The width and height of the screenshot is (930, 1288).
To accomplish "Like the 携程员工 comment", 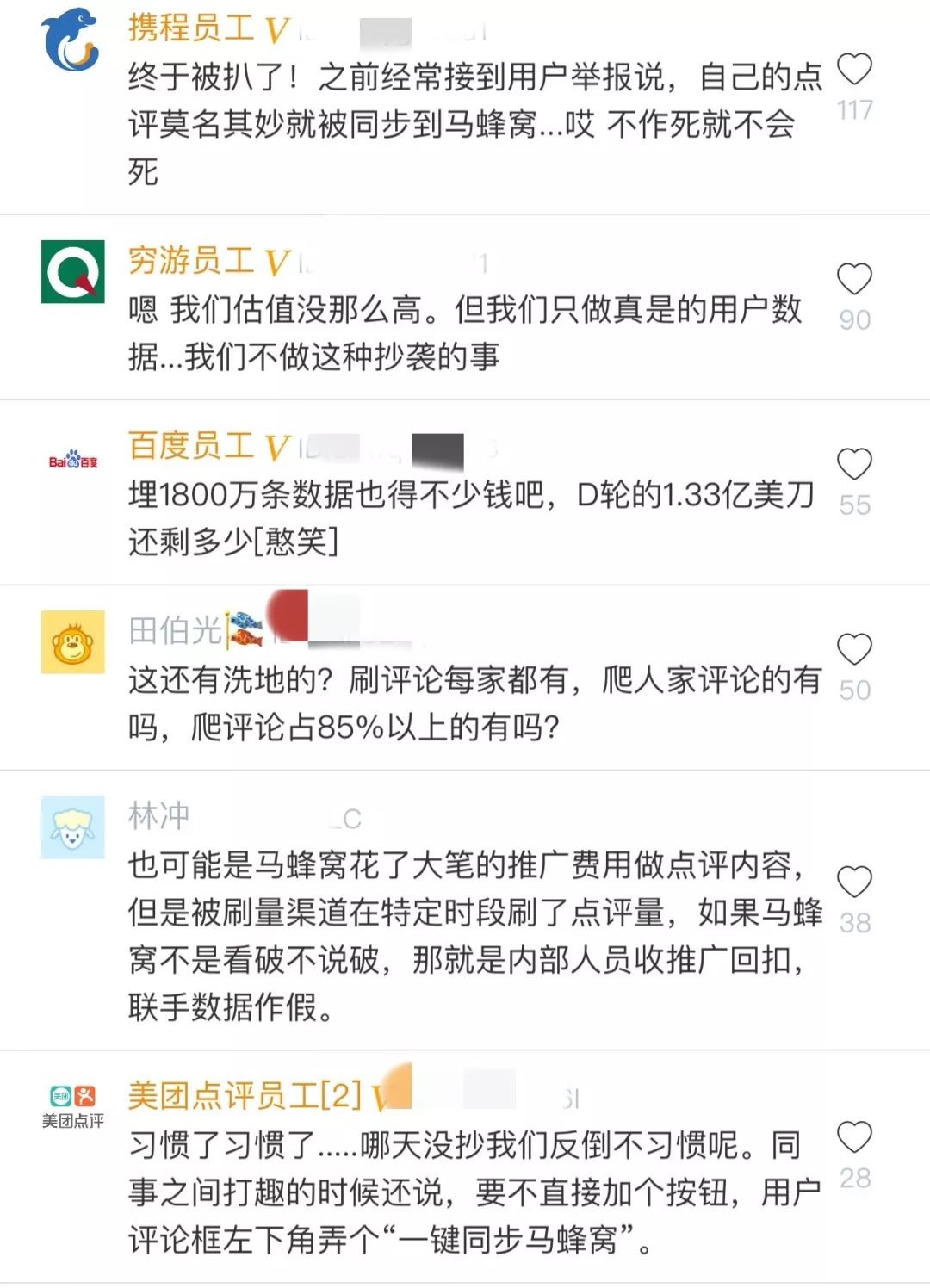I will pos(854,70).
